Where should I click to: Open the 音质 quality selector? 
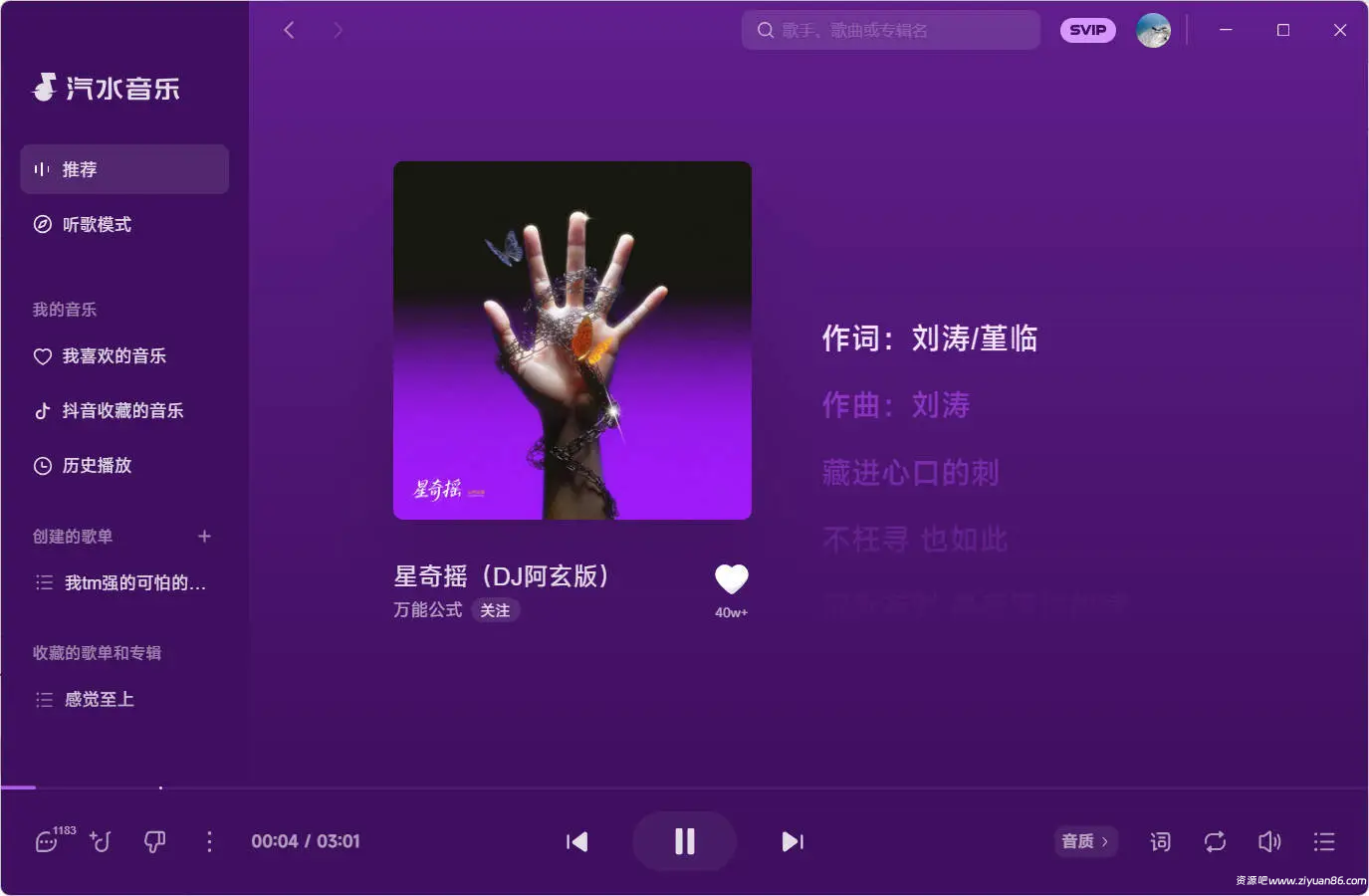[x=1084, y=842]
